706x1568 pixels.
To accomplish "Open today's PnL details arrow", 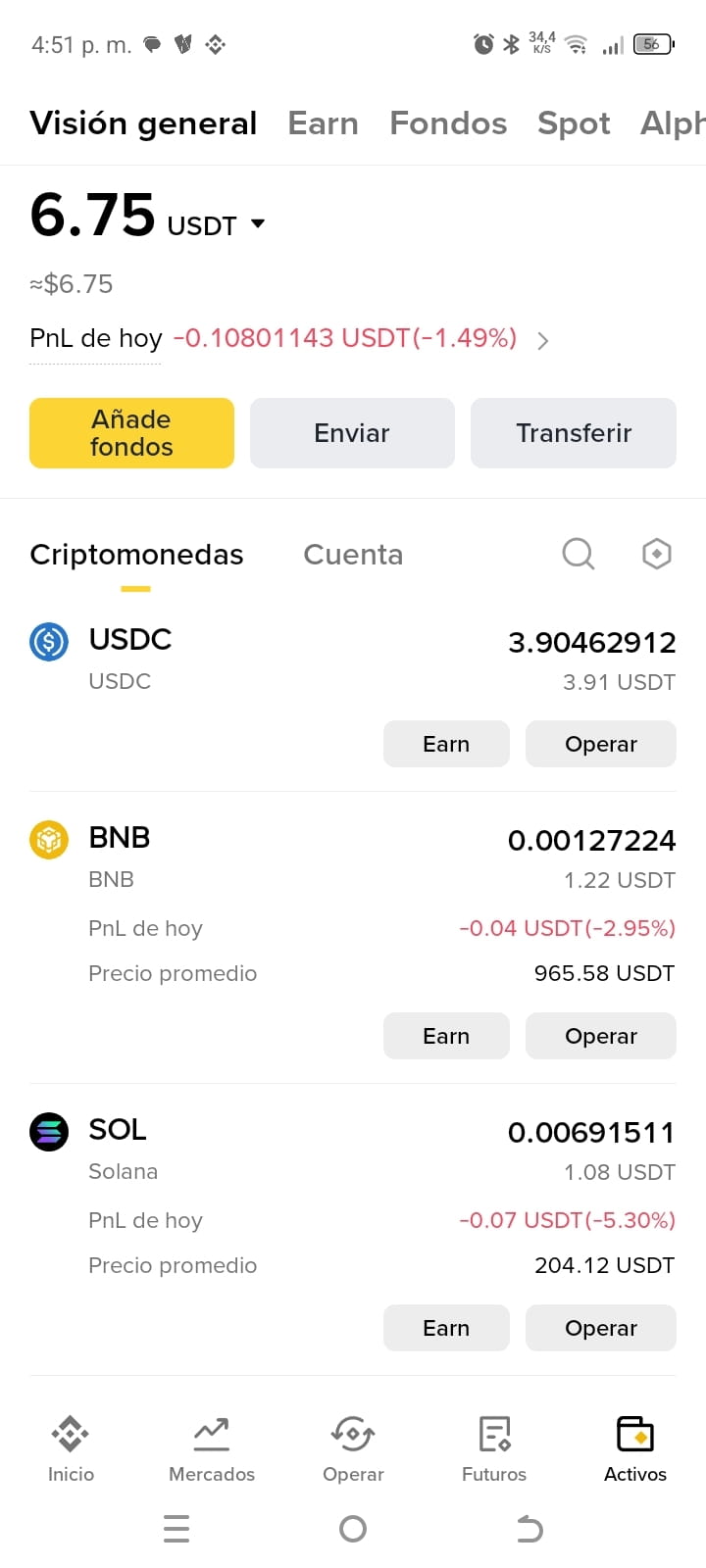I will (543, 340).
